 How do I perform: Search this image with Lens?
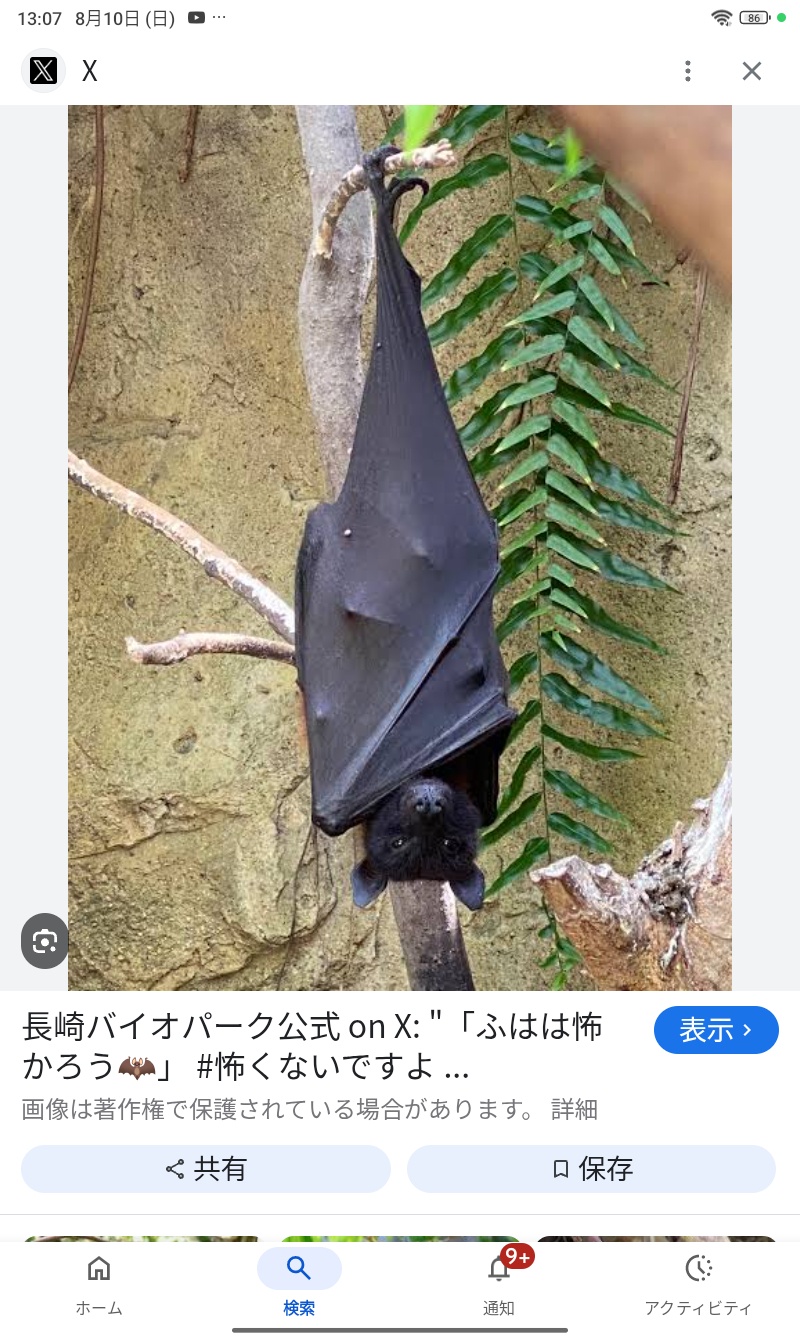45,941
